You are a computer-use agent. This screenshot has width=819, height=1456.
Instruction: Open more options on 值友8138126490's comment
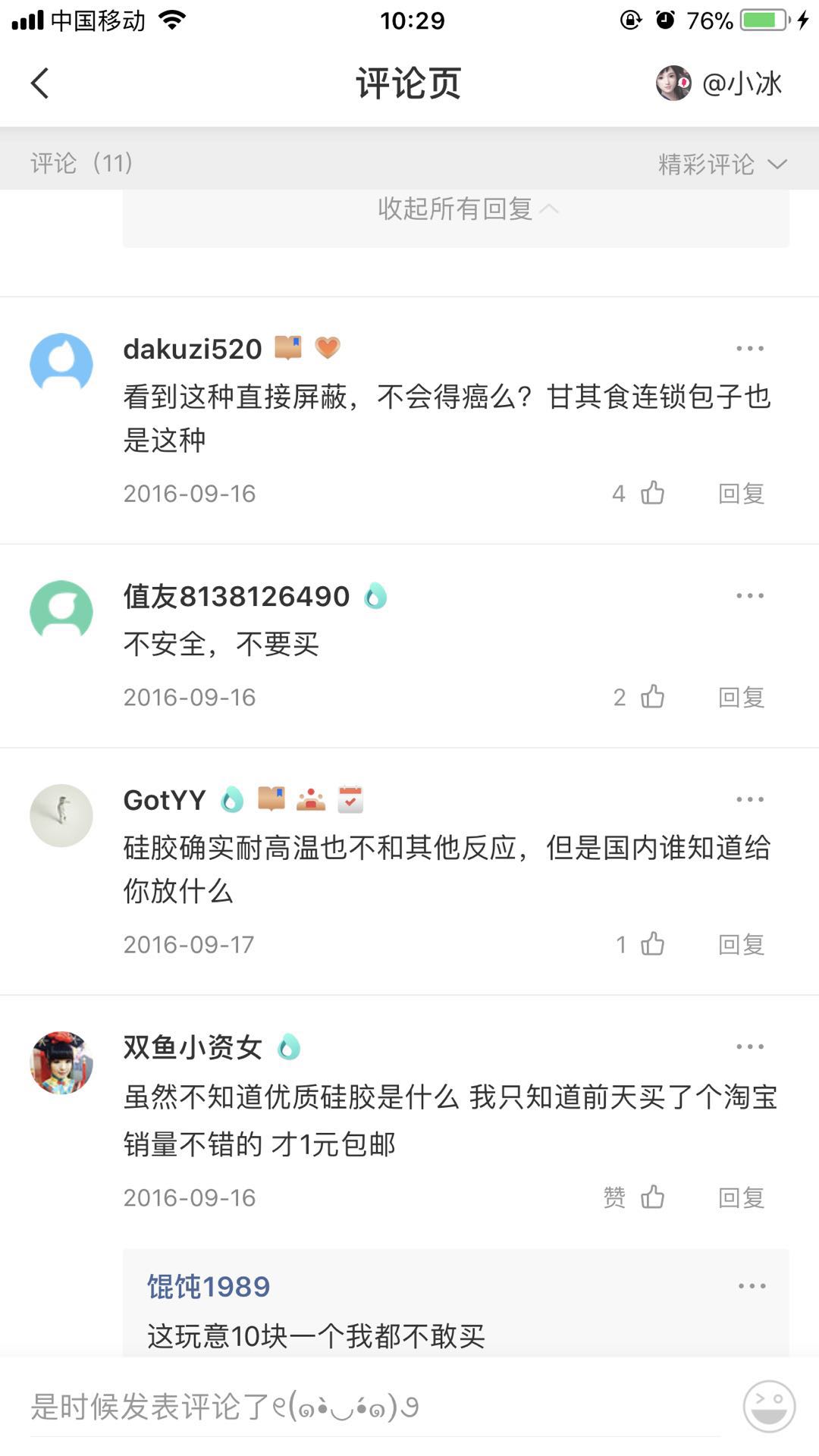pyautogui.click(x=749, y=596)
